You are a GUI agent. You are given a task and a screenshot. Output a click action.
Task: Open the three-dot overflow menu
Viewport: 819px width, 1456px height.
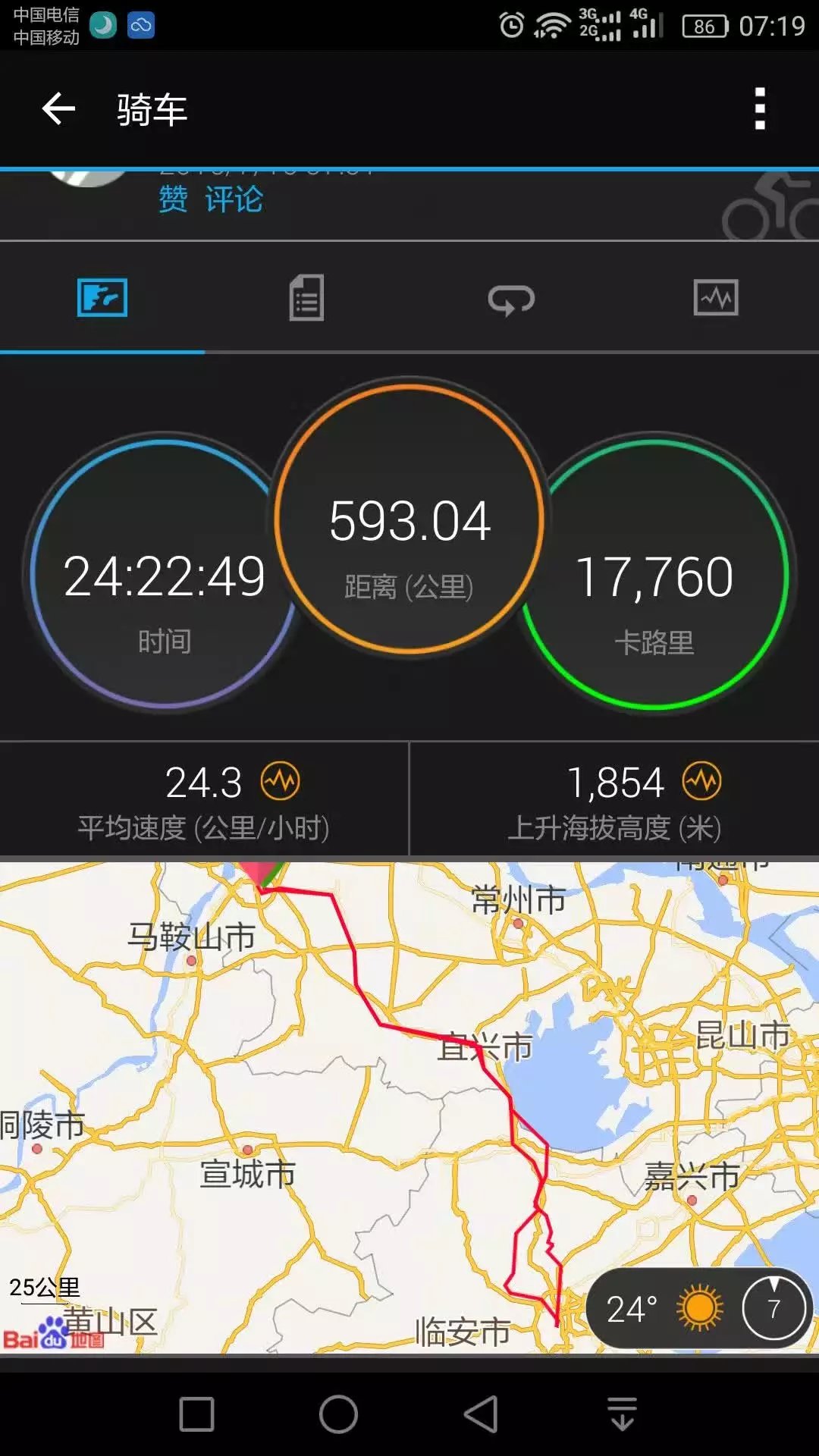(760, 109)
